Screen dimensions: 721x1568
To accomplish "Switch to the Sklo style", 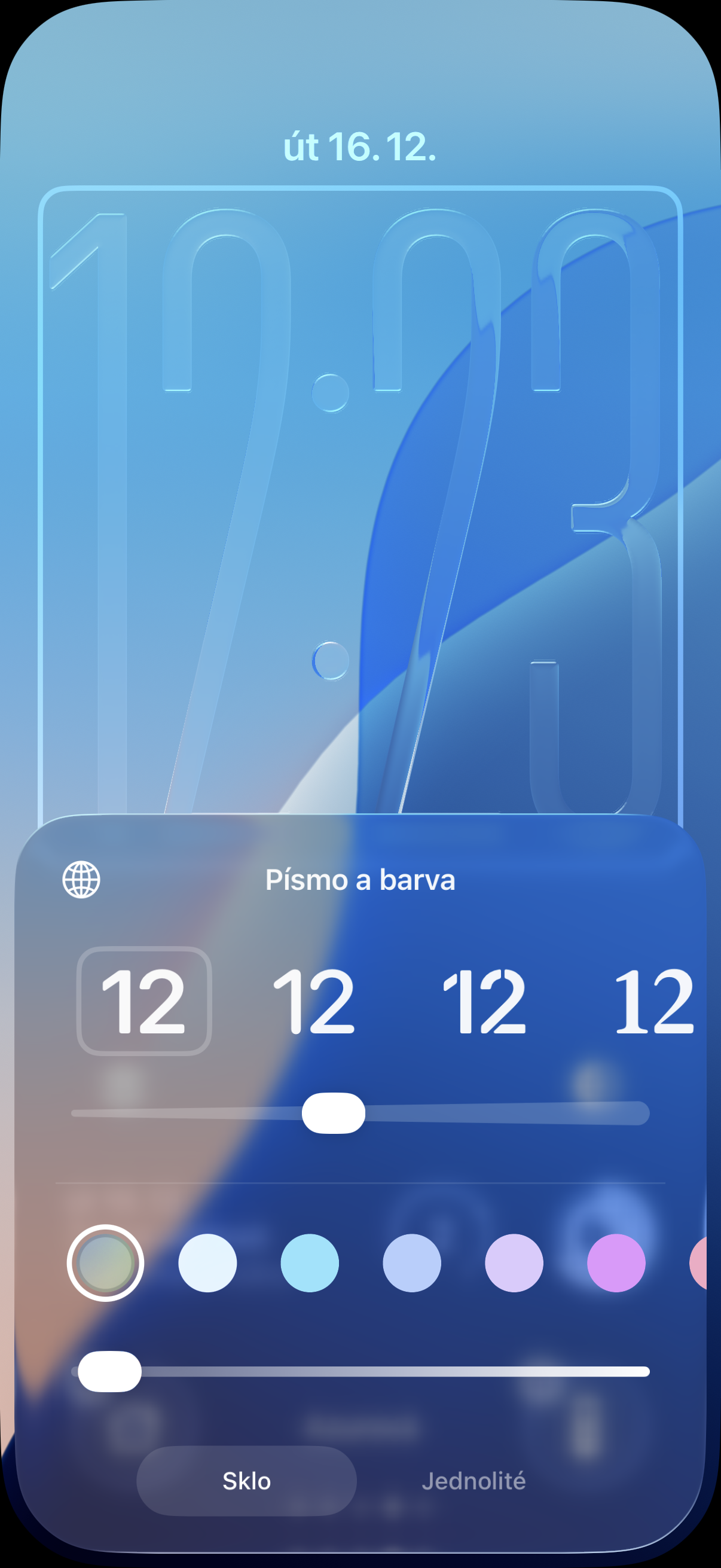I will click(246, 1481).
